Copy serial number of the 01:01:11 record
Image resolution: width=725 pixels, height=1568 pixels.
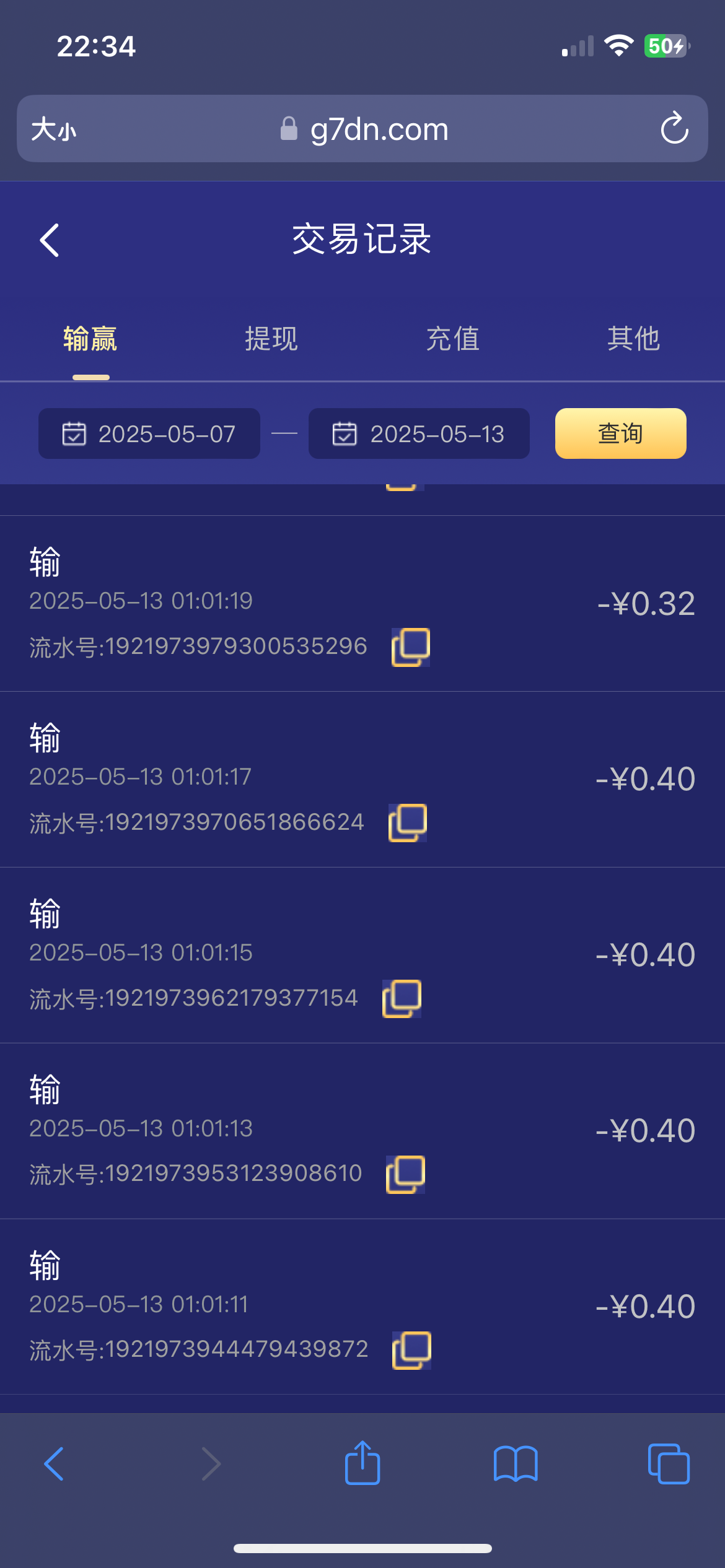(x=411, y=1350)
